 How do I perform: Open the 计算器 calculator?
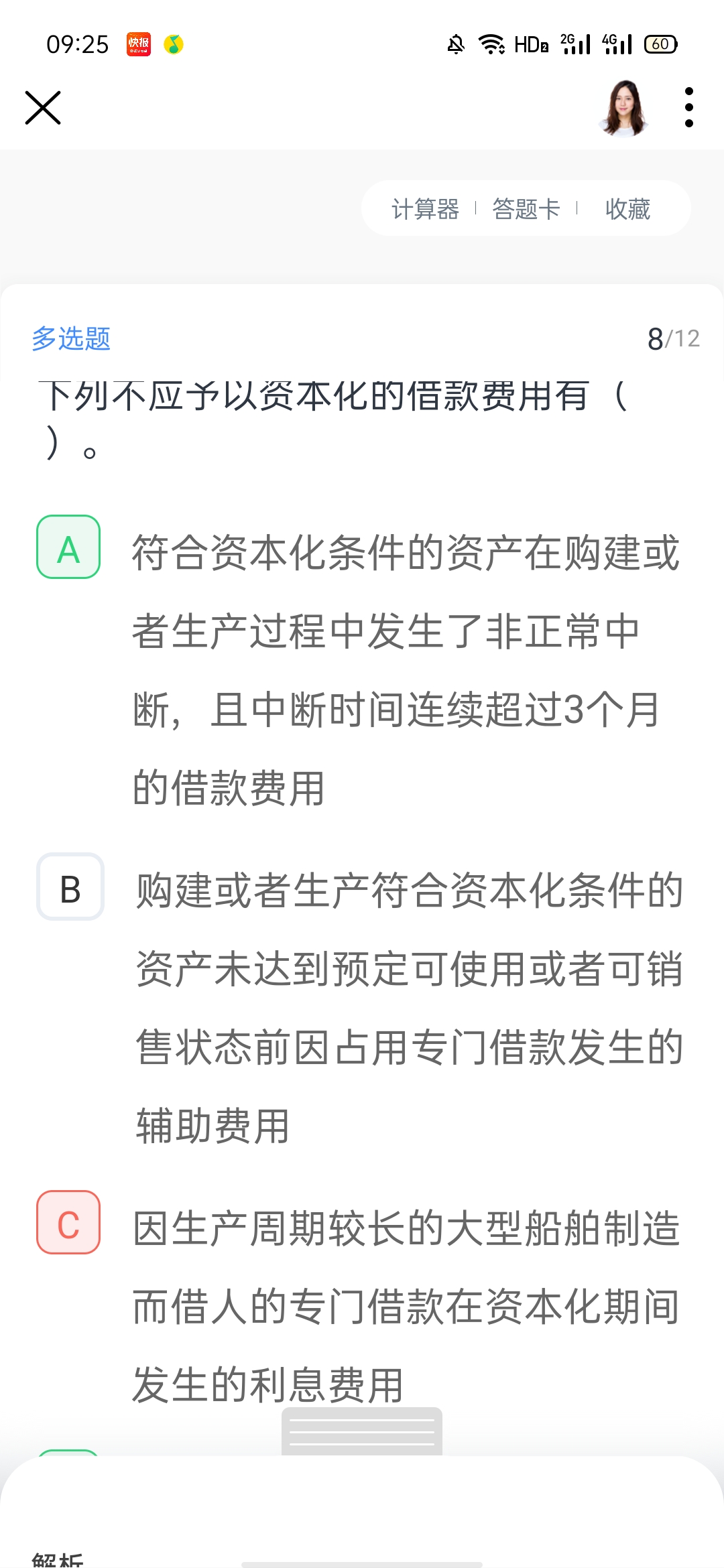point(425,209)
